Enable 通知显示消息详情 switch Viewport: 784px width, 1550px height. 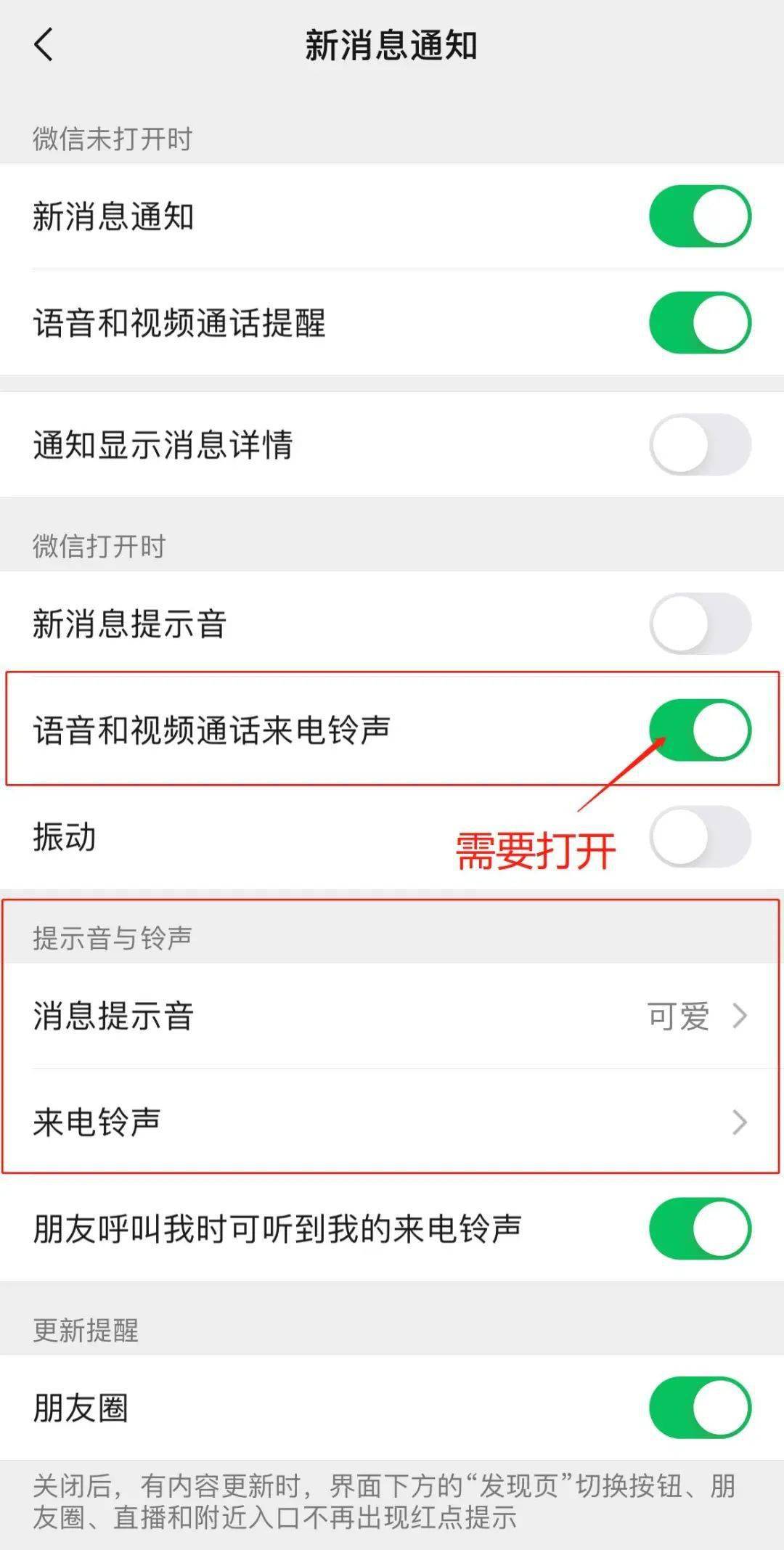coord(699,444)
